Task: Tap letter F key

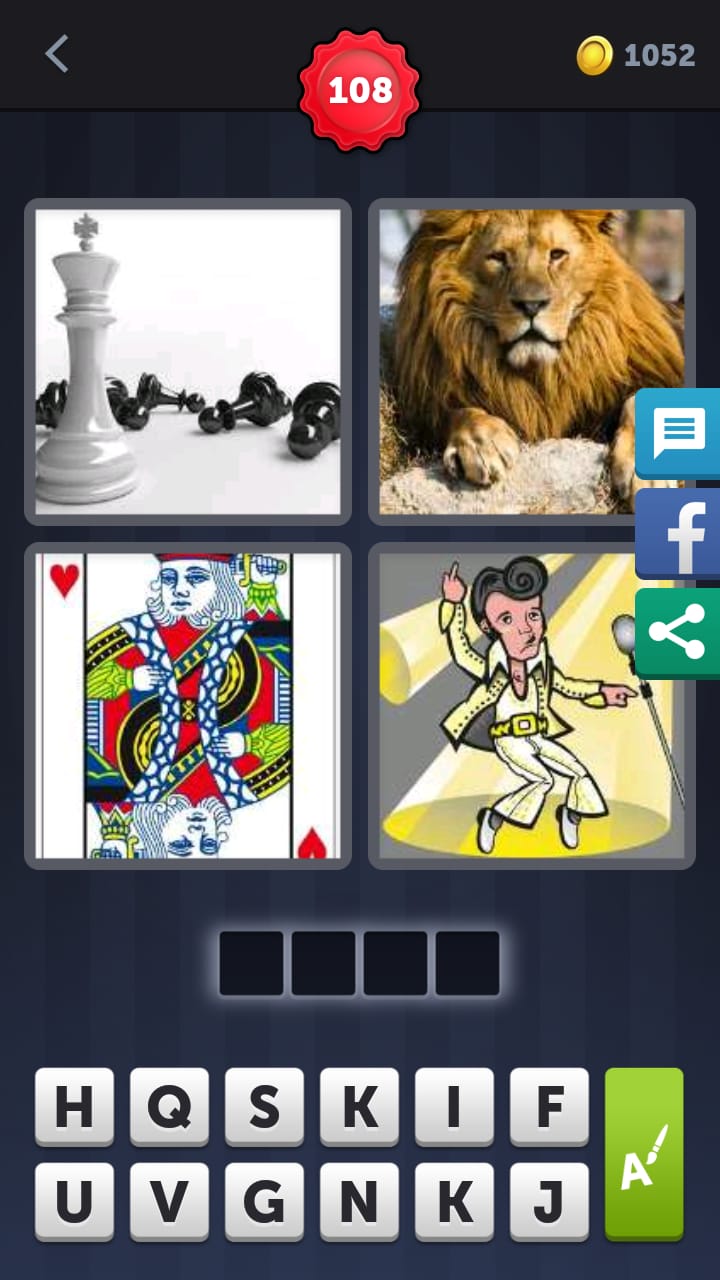Action: point(548,1105)
